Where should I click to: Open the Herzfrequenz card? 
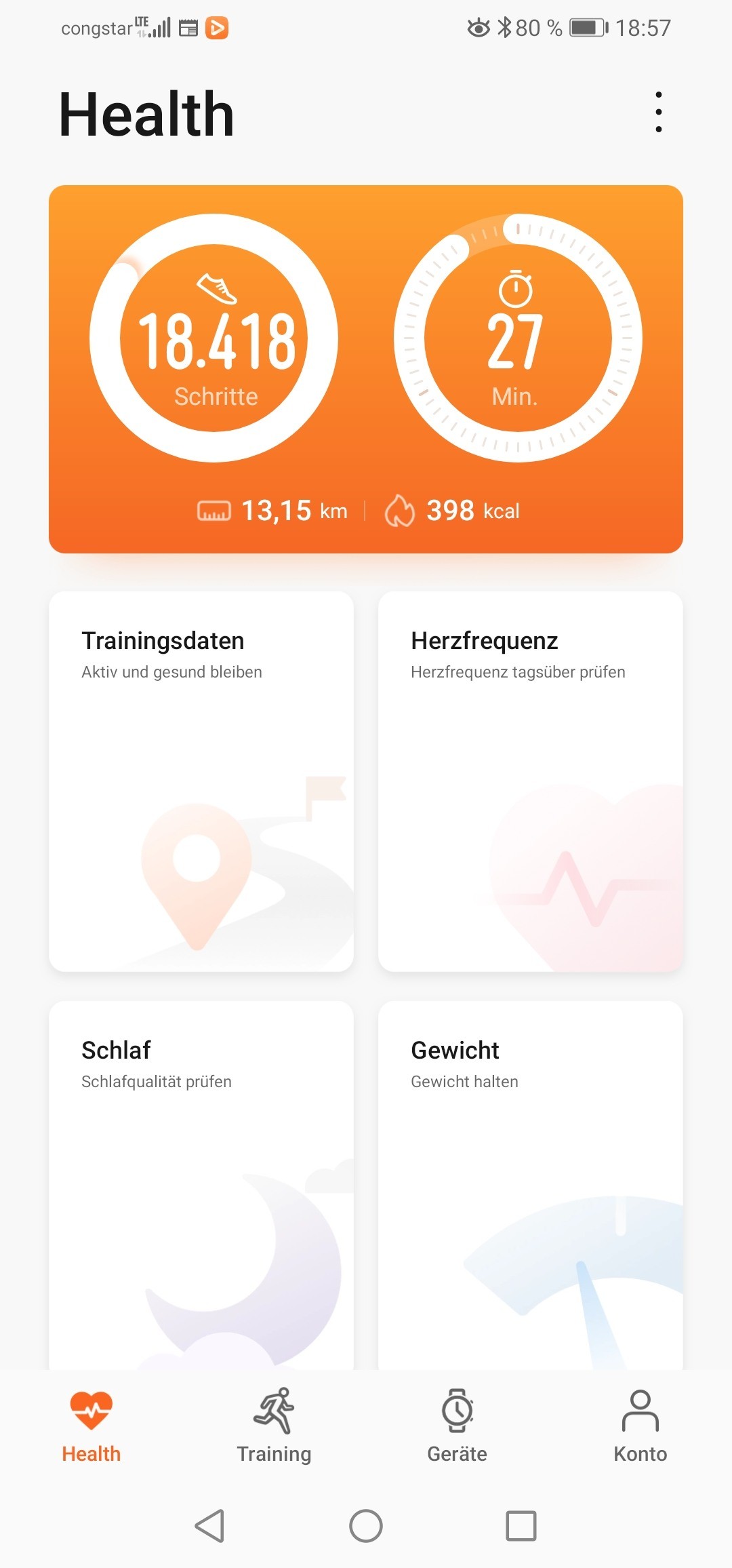[531, 781]
